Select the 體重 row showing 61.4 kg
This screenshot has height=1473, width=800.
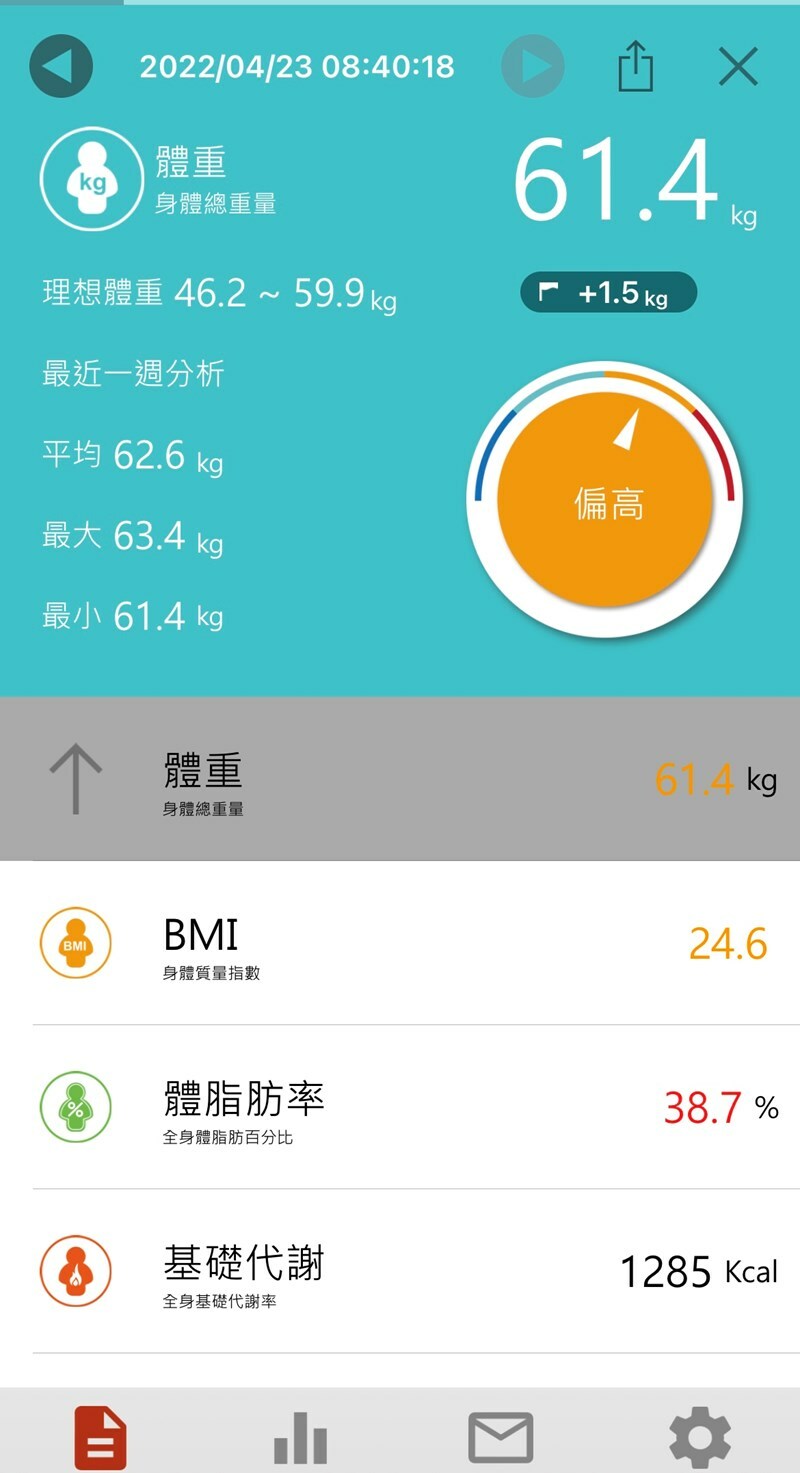click(x=400, y=779)
